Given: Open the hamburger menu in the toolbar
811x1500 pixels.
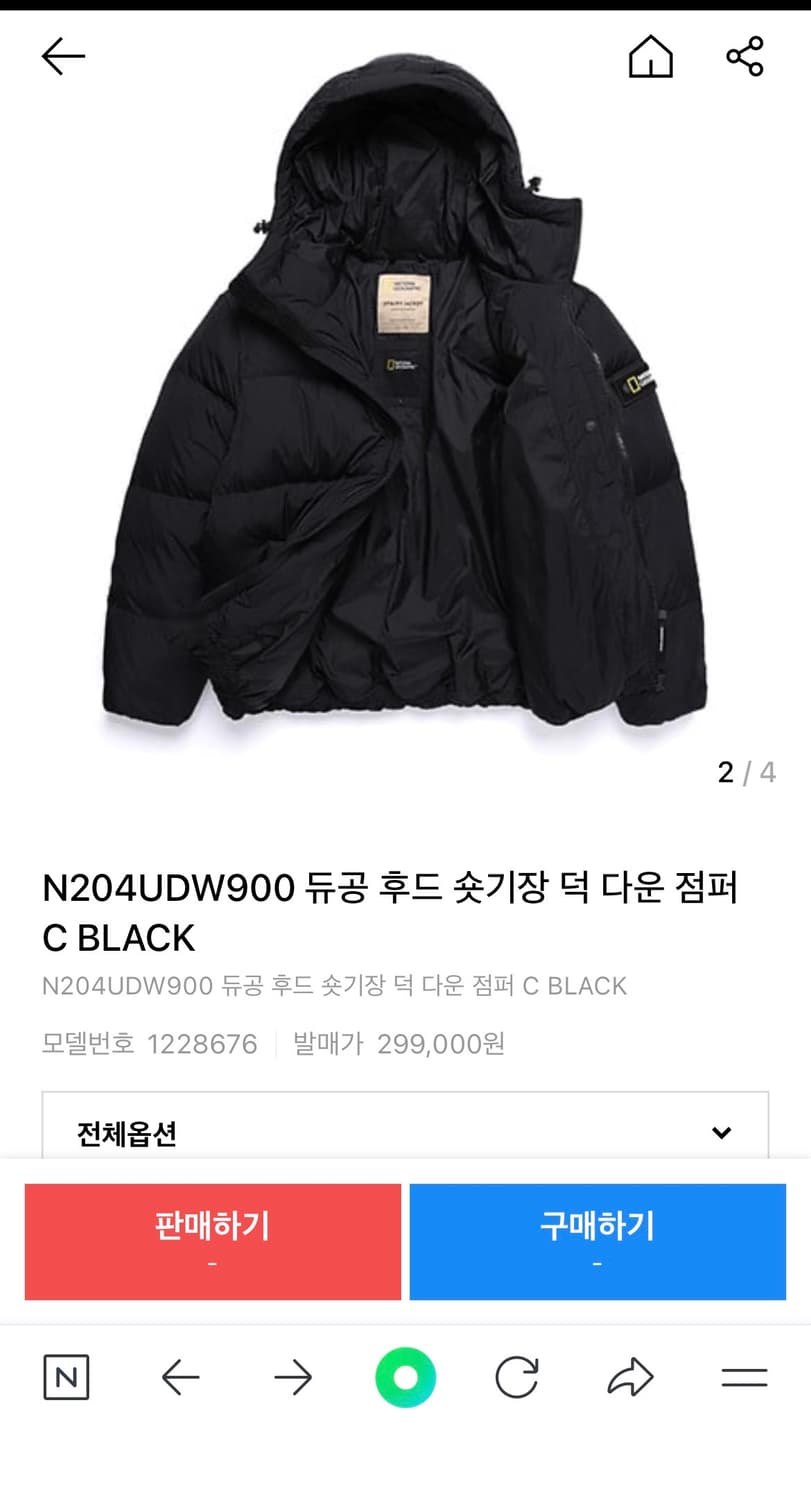Looking at the screenshot, I should 741,1377.
